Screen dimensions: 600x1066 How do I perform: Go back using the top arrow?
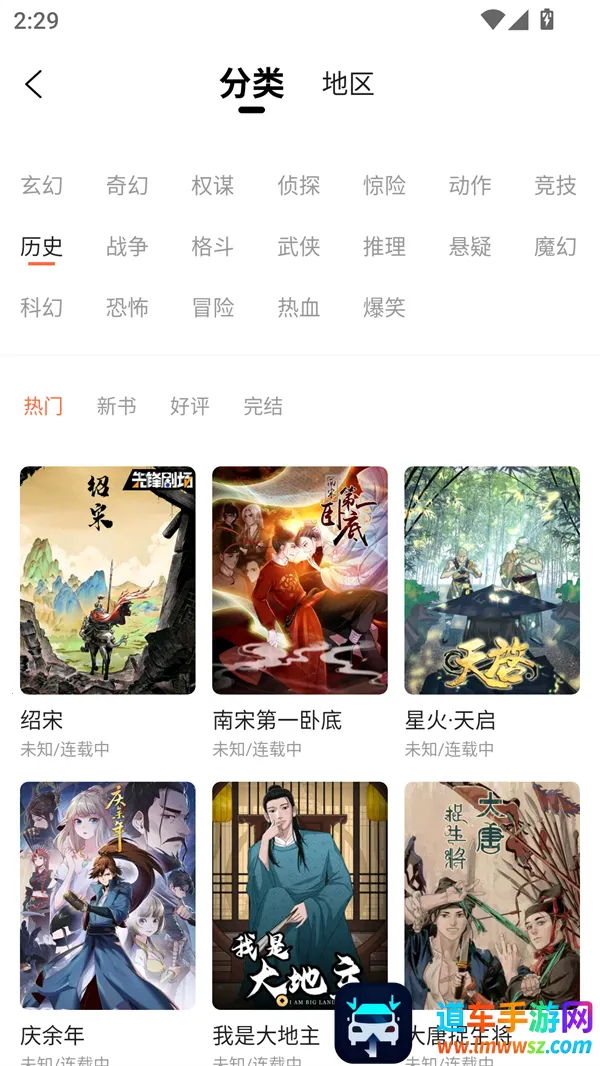[x=34, y=84]
